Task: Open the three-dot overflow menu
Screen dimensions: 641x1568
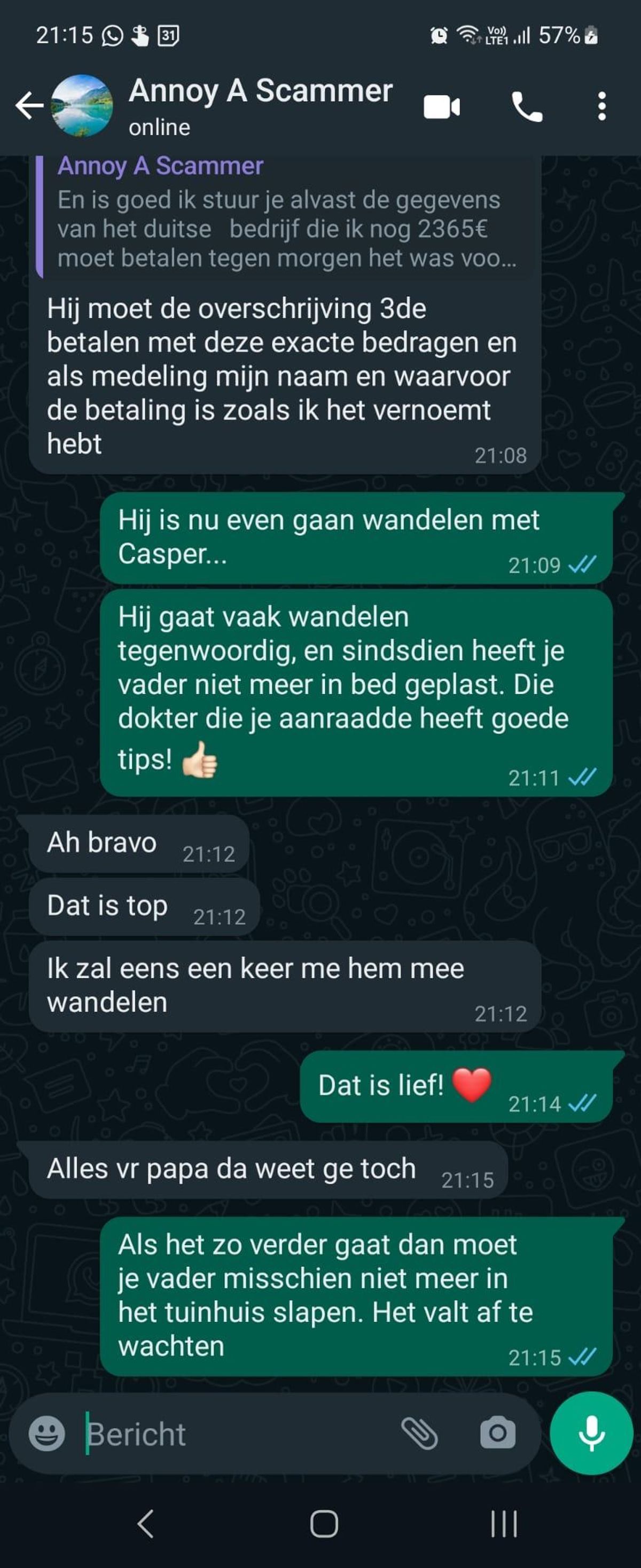Action: point(601,107)
